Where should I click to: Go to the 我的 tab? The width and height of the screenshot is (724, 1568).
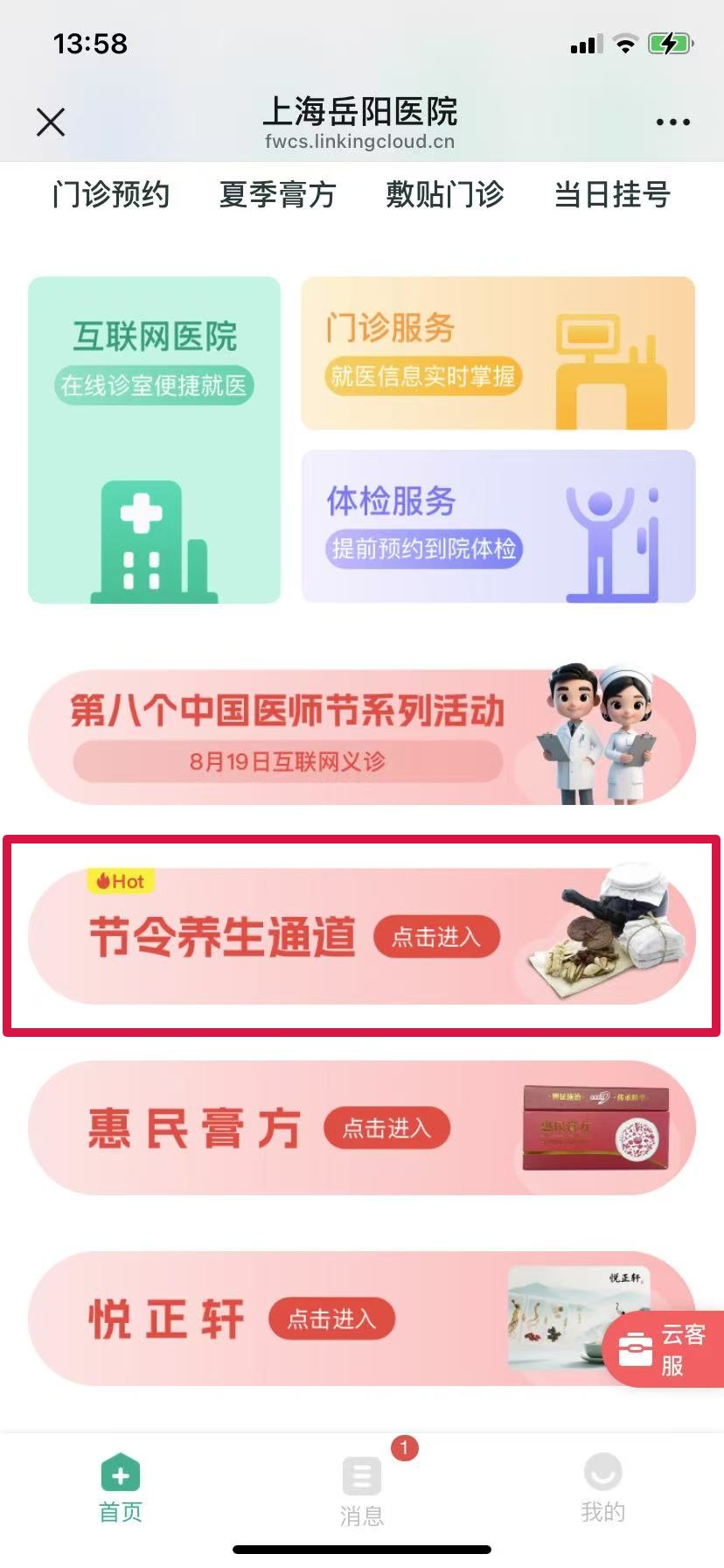tap(602, 1487)
